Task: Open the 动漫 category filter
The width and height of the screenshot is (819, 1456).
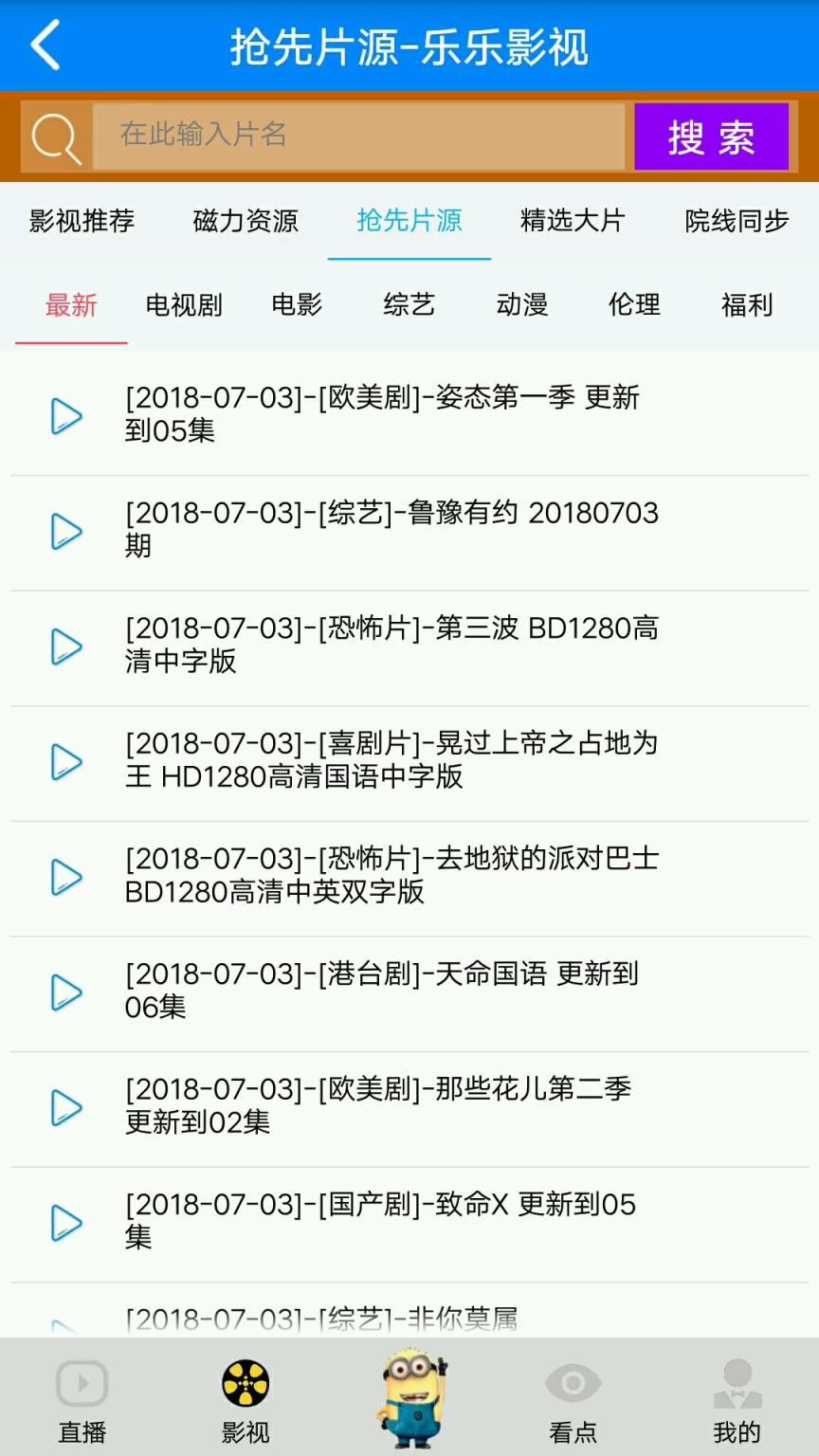Action: point(519,304)
